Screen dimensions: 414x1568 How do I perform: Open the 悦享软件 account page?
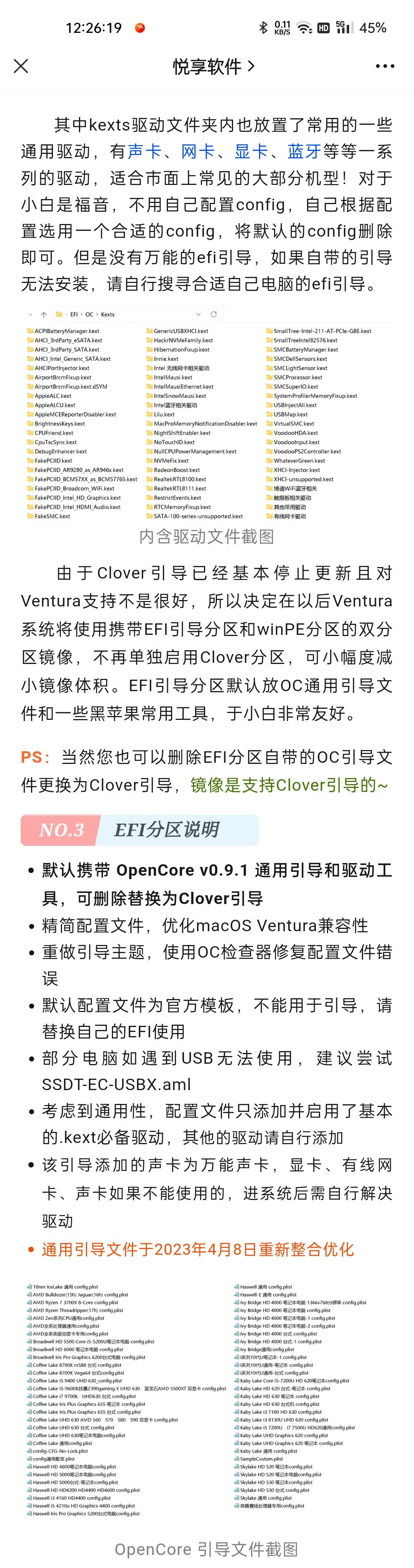pyautogui.click(x=213, y=66)
